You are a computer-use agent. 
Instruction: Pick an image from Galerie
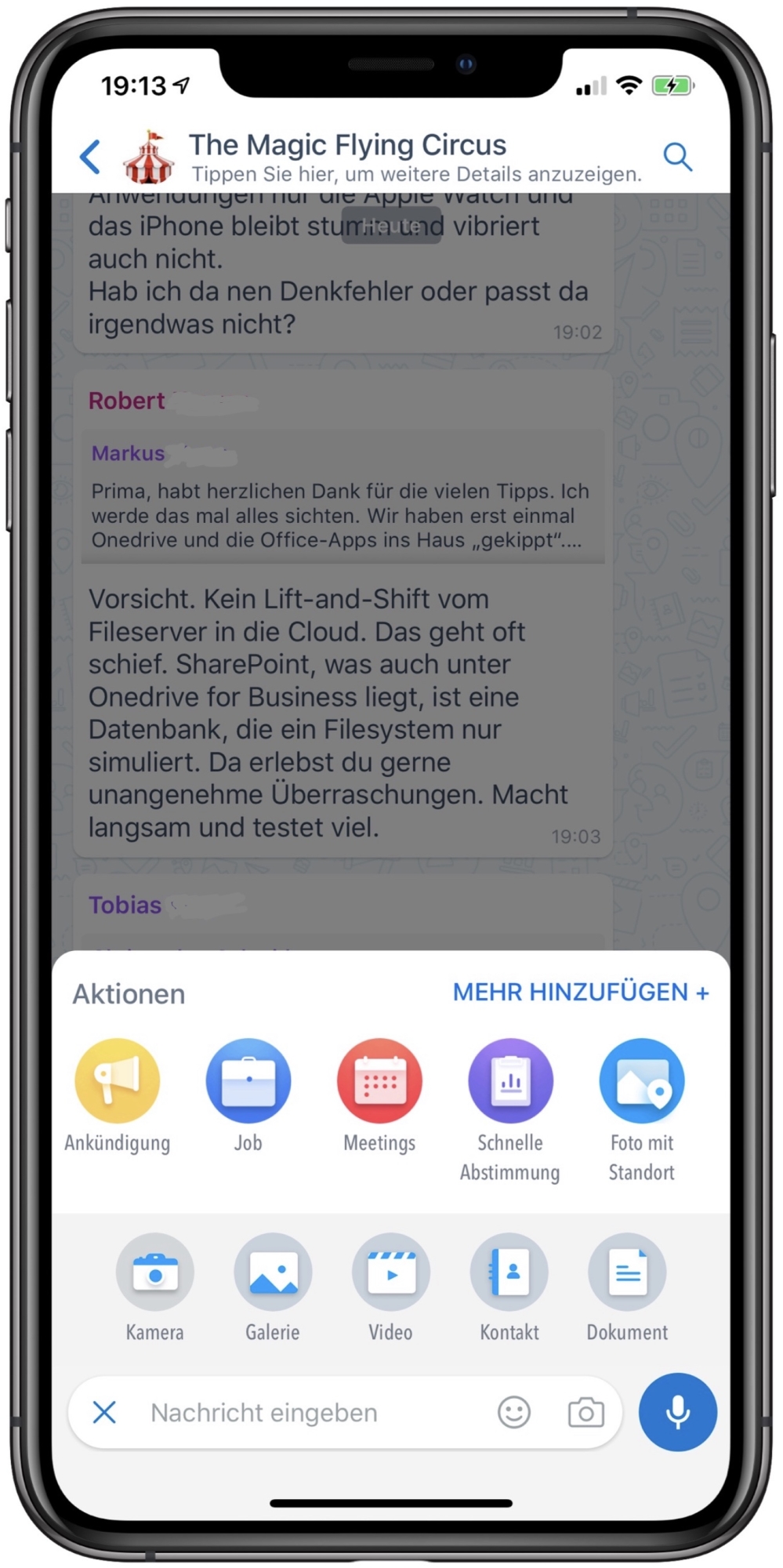(x=273, y=1273)
